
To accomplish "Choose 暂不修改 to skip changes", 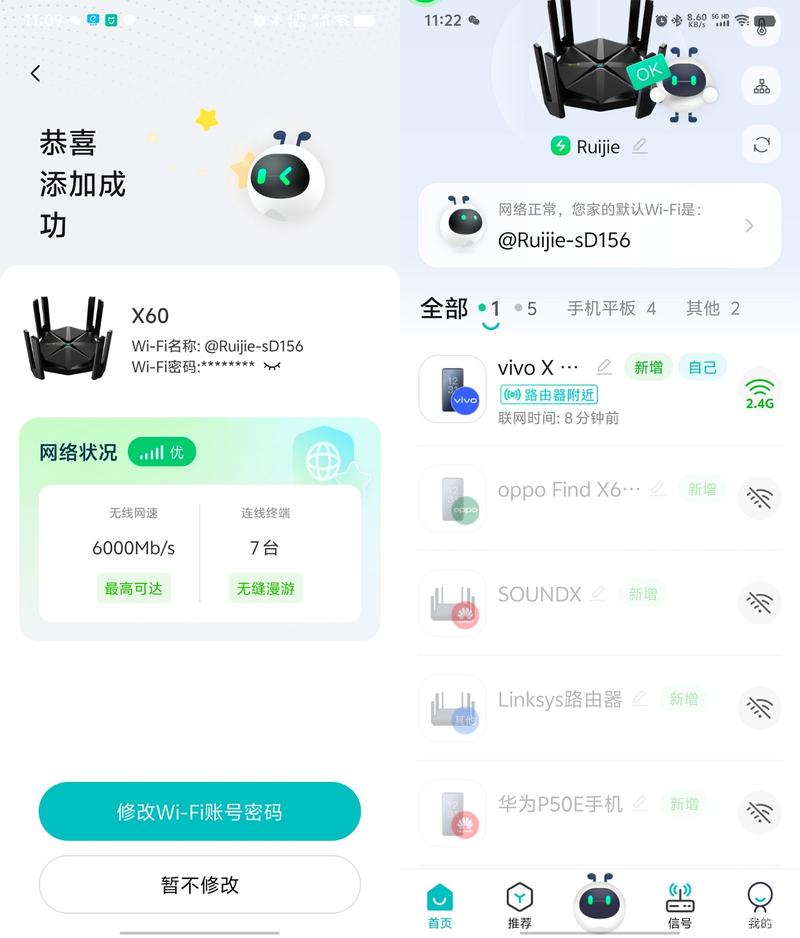I will (199, 885).
